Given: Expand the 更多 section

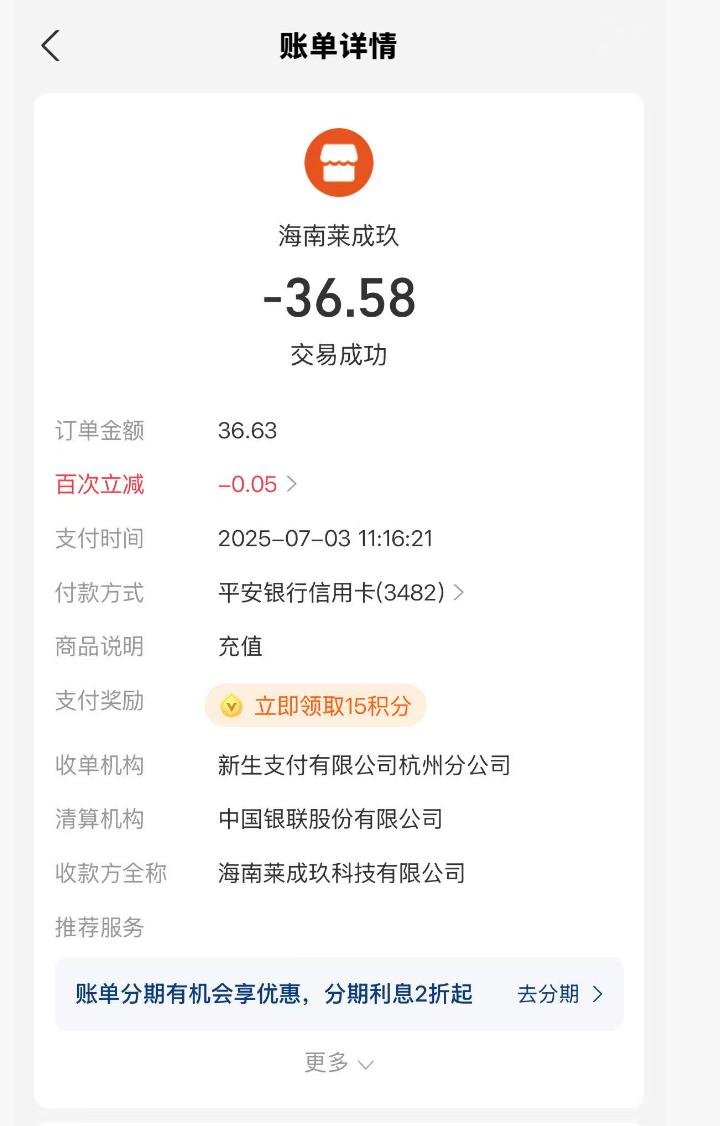Looking at the screenshot, I should [338, 1063].
